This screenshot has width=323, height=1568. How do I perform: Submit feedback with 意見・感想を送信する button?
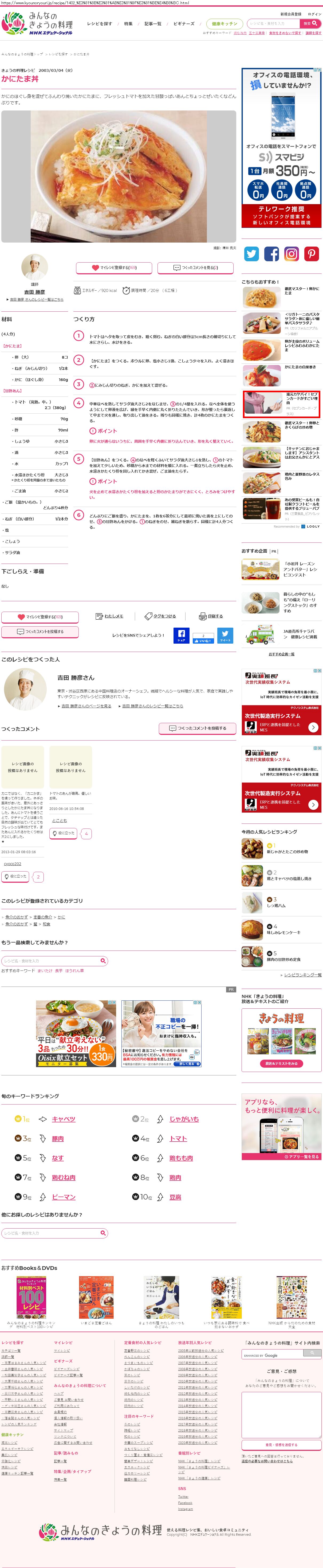(x=281, y=1444)
